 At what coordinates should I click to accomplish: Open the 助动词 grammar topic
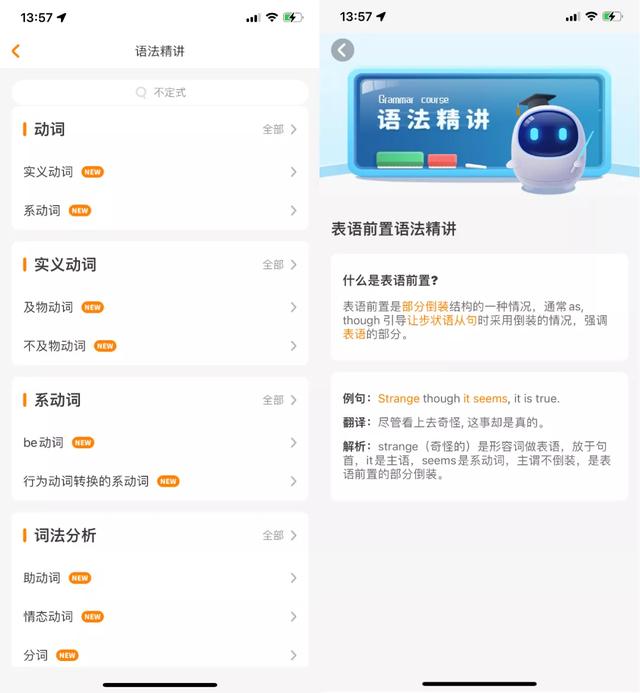click(160, 578)
